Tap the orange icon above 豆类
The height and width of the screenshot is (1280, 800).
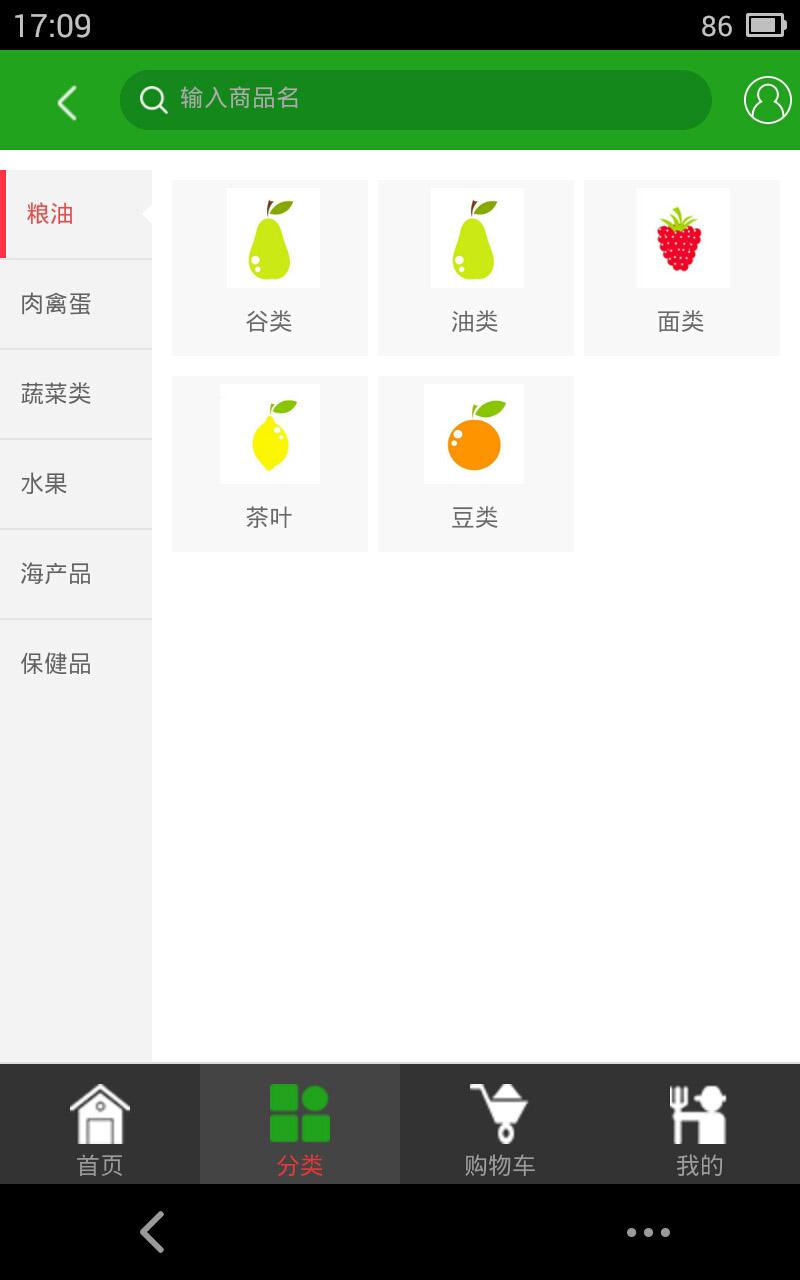[x=476, y=434]
